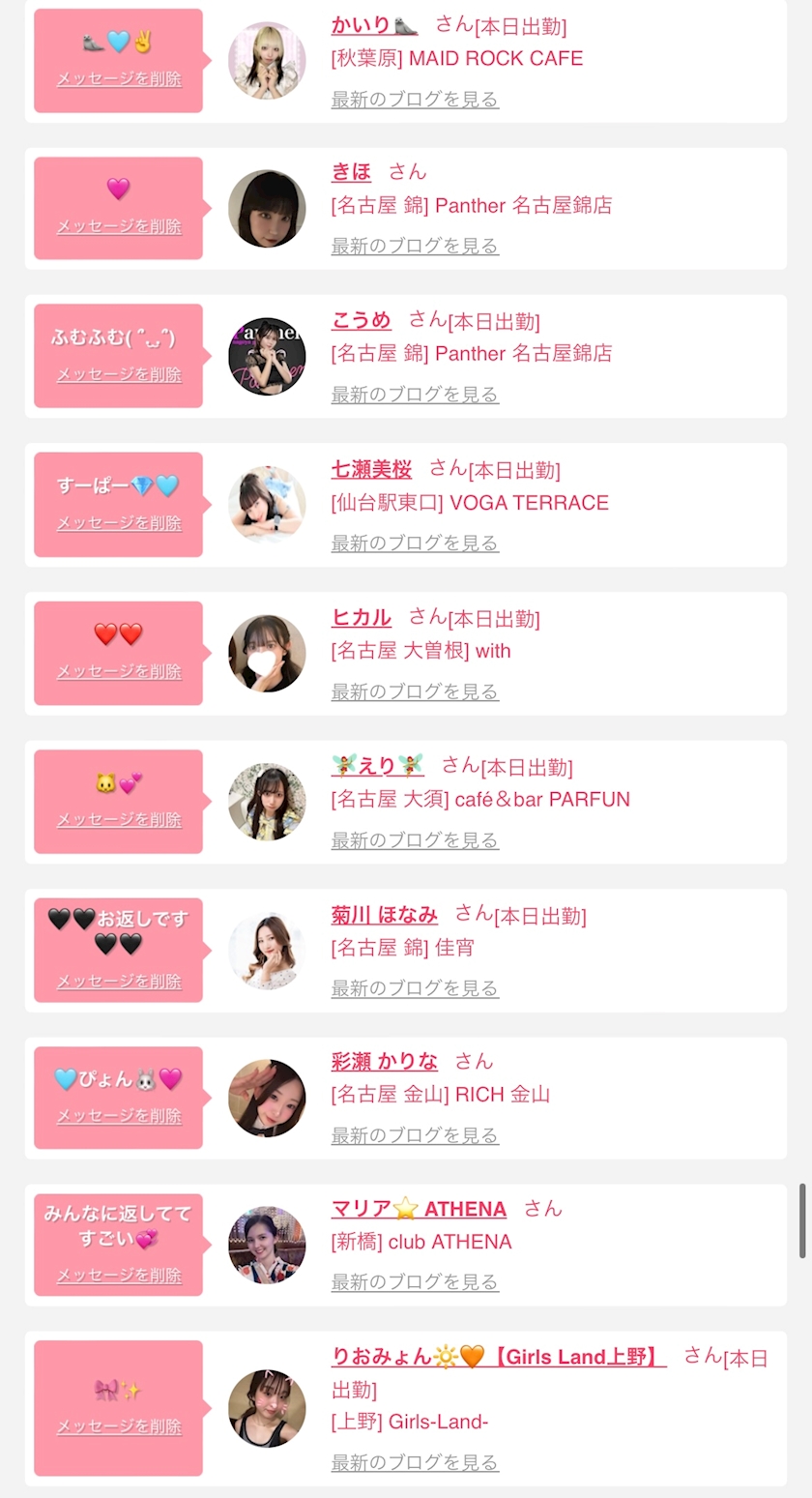View 彩瀬 かりな's latest blog

coord(415,1134)
